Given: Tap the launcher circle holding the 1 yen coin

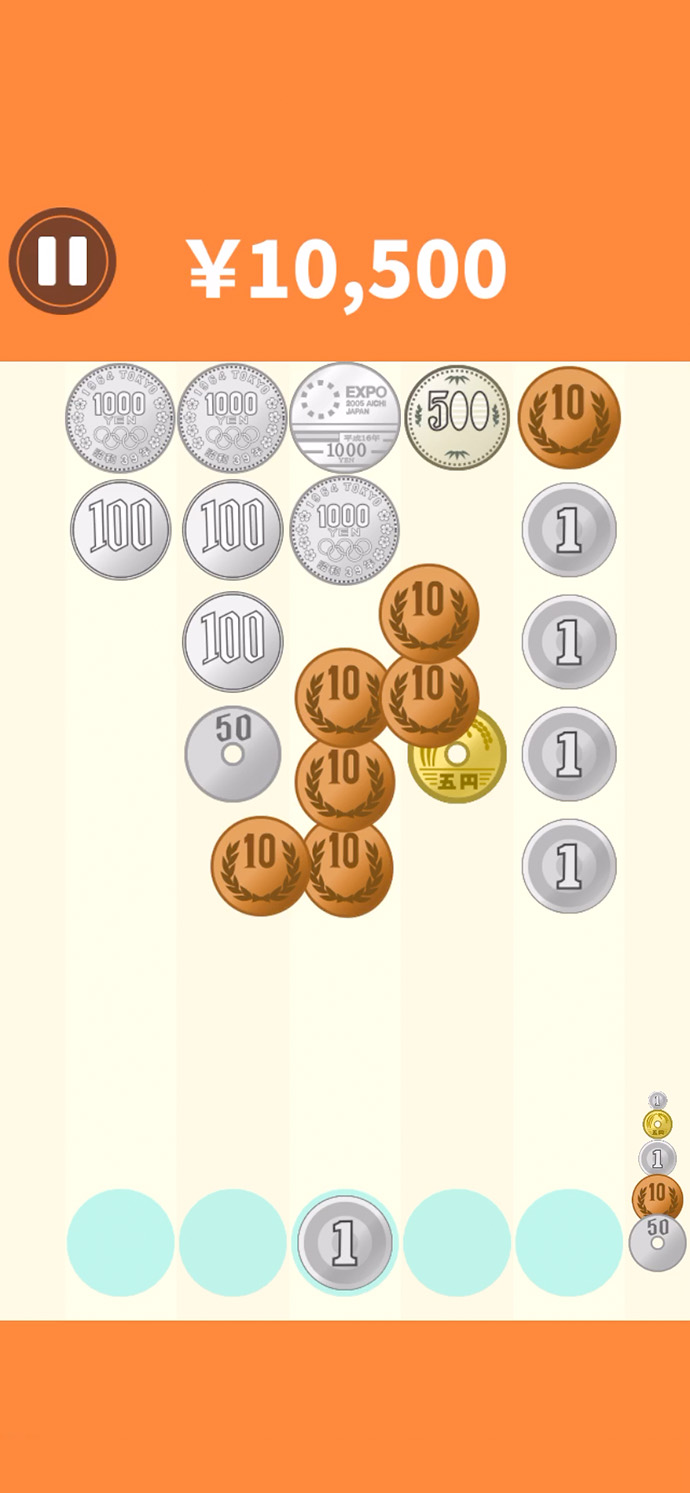Looking at the screenshot, I should click(x=344, y=1243).
